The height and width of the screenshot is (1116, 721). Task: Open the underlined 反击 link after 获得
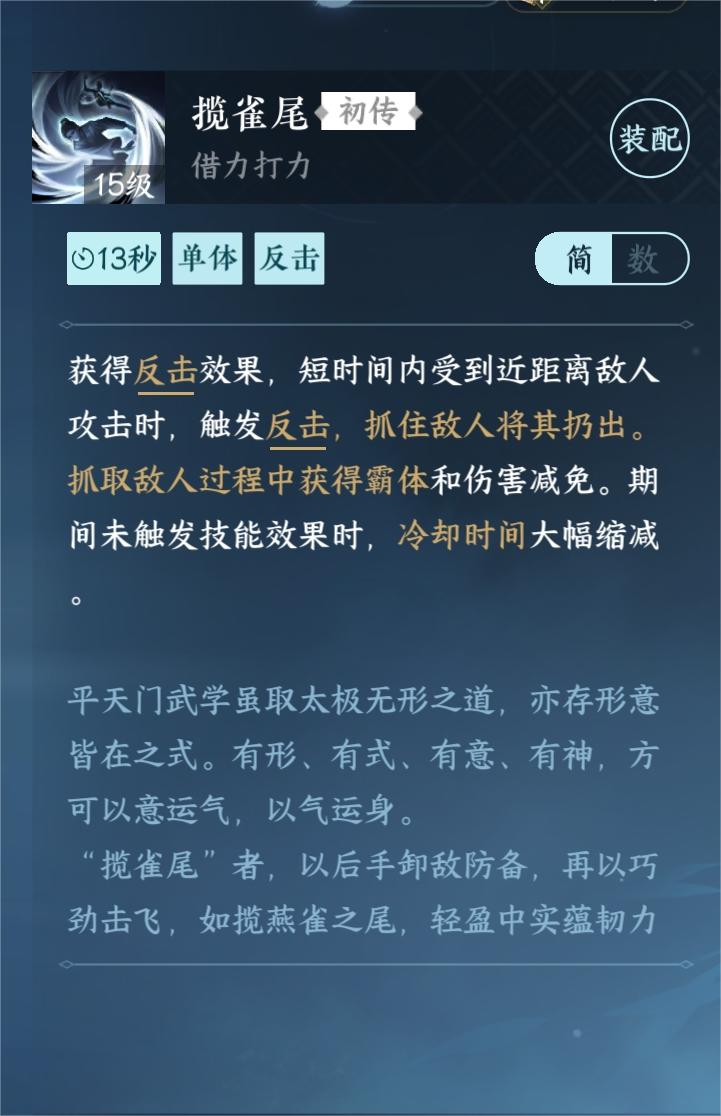pyautogui.click(x=164, y=372)
